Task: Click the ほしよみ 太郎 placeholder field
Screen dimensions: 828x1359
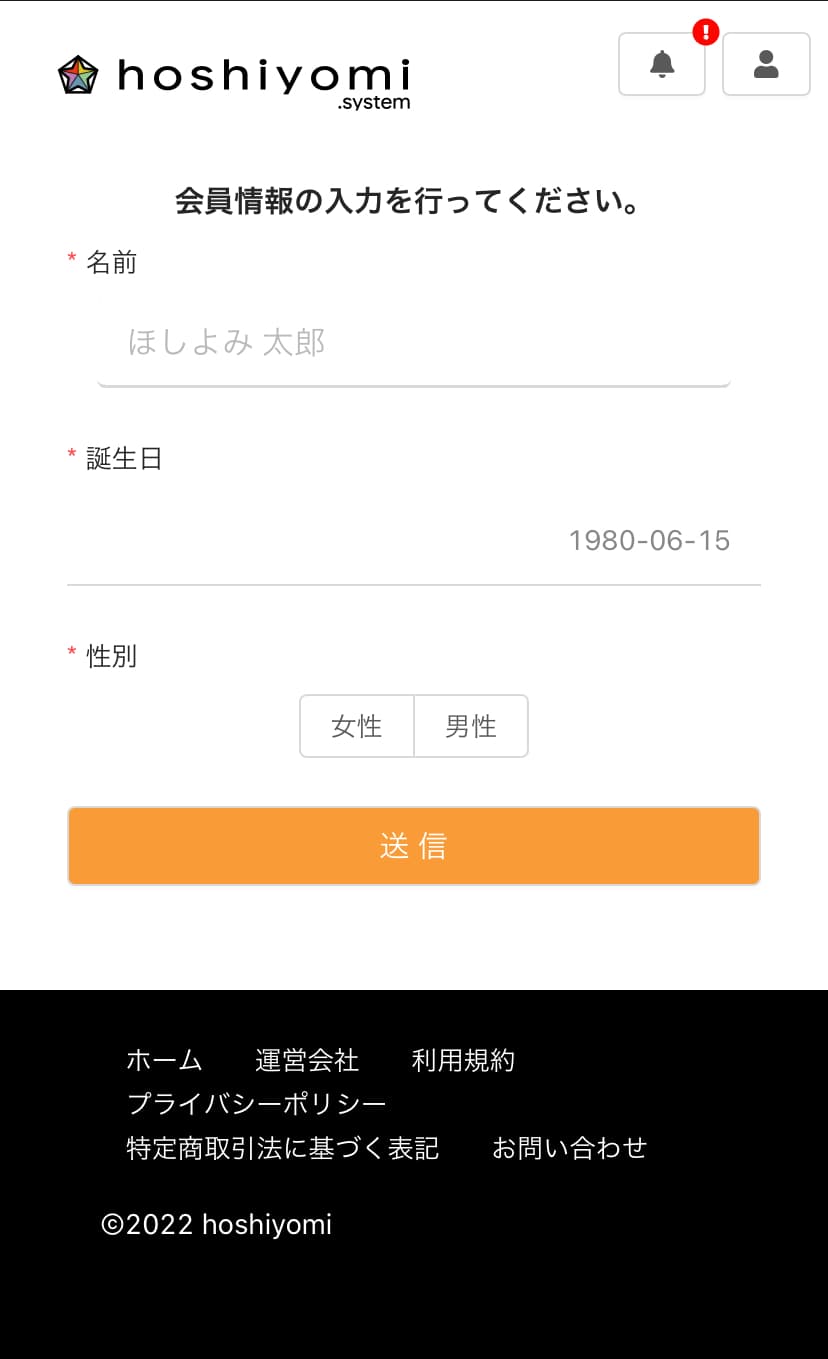Action: [x=226, y=342]
